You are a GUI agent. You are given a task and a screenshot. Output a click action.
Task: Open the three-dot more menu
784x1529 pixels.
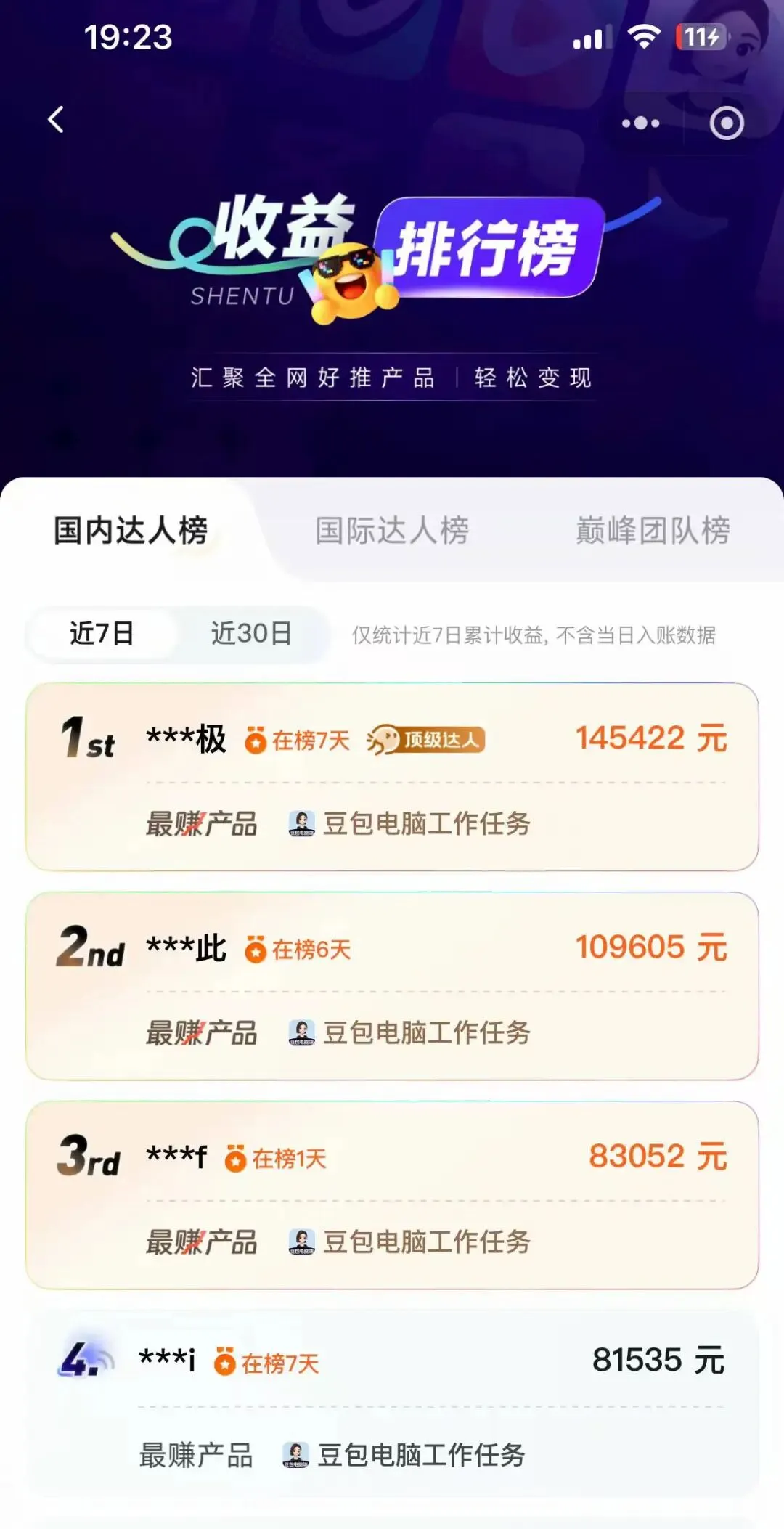(x=640, y=123)
